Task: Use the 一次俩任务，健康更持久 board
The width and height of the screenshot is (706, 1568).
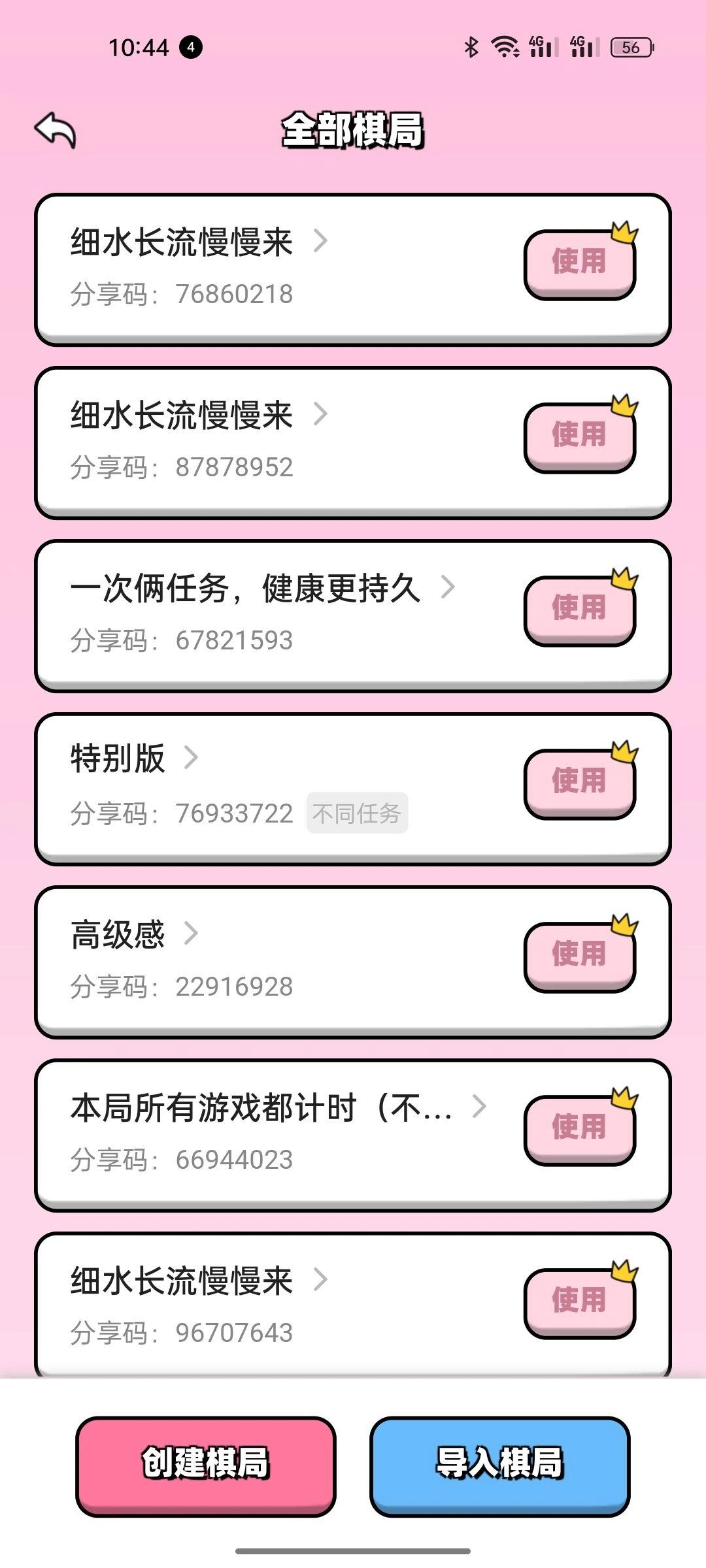Action: tap(579, 609)
